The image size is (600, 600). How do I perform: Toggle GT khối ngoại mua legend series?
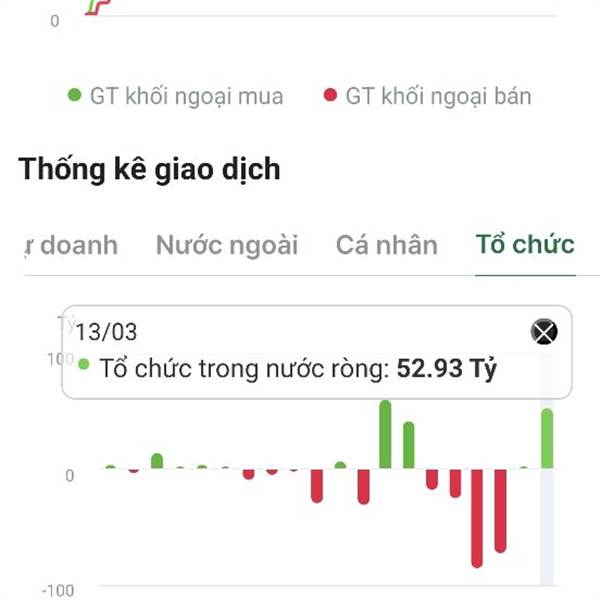pos(175,96)
